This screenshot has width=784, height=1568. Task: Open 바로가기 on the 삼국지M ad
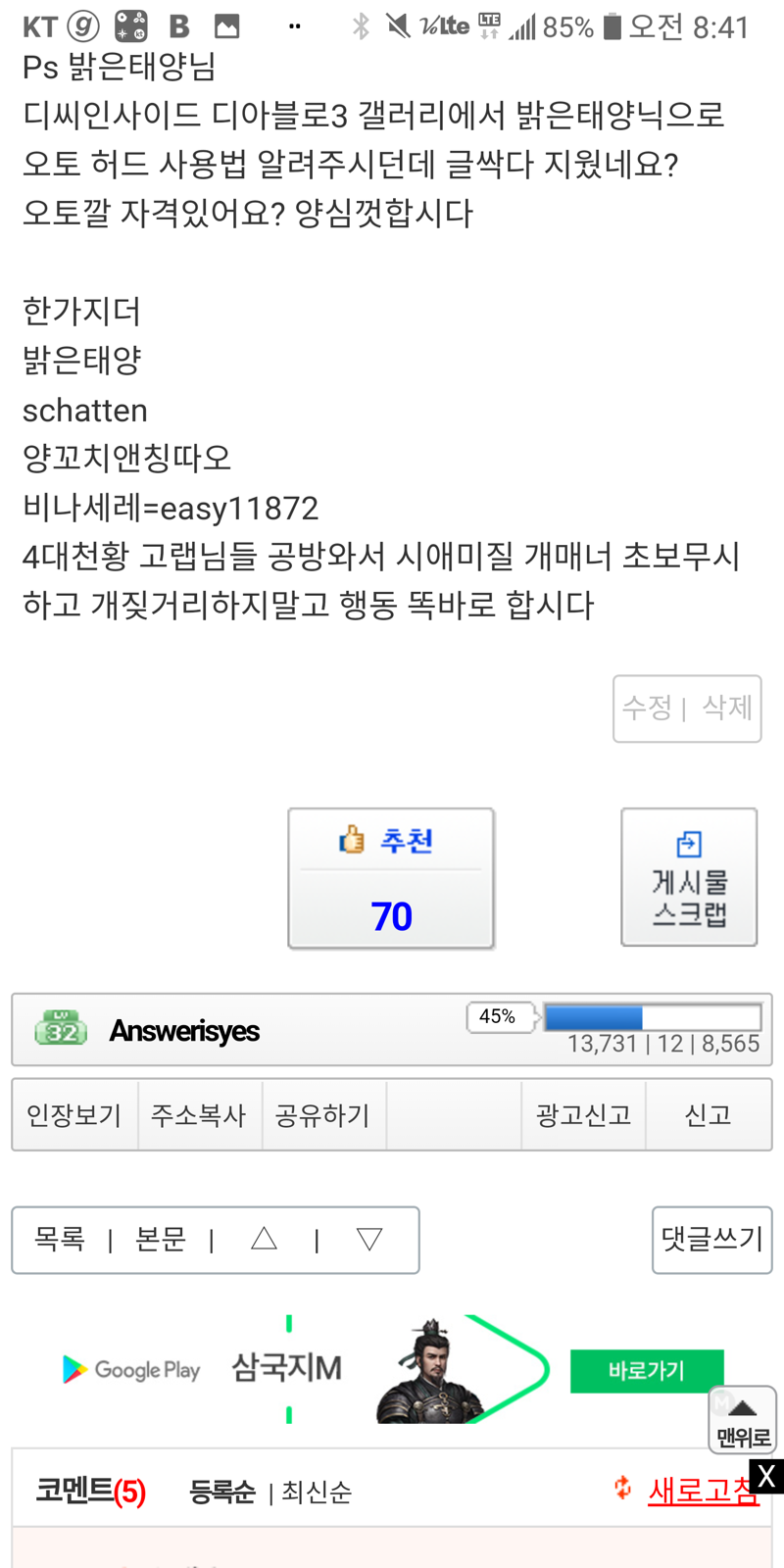click(x=647, y=1370)
